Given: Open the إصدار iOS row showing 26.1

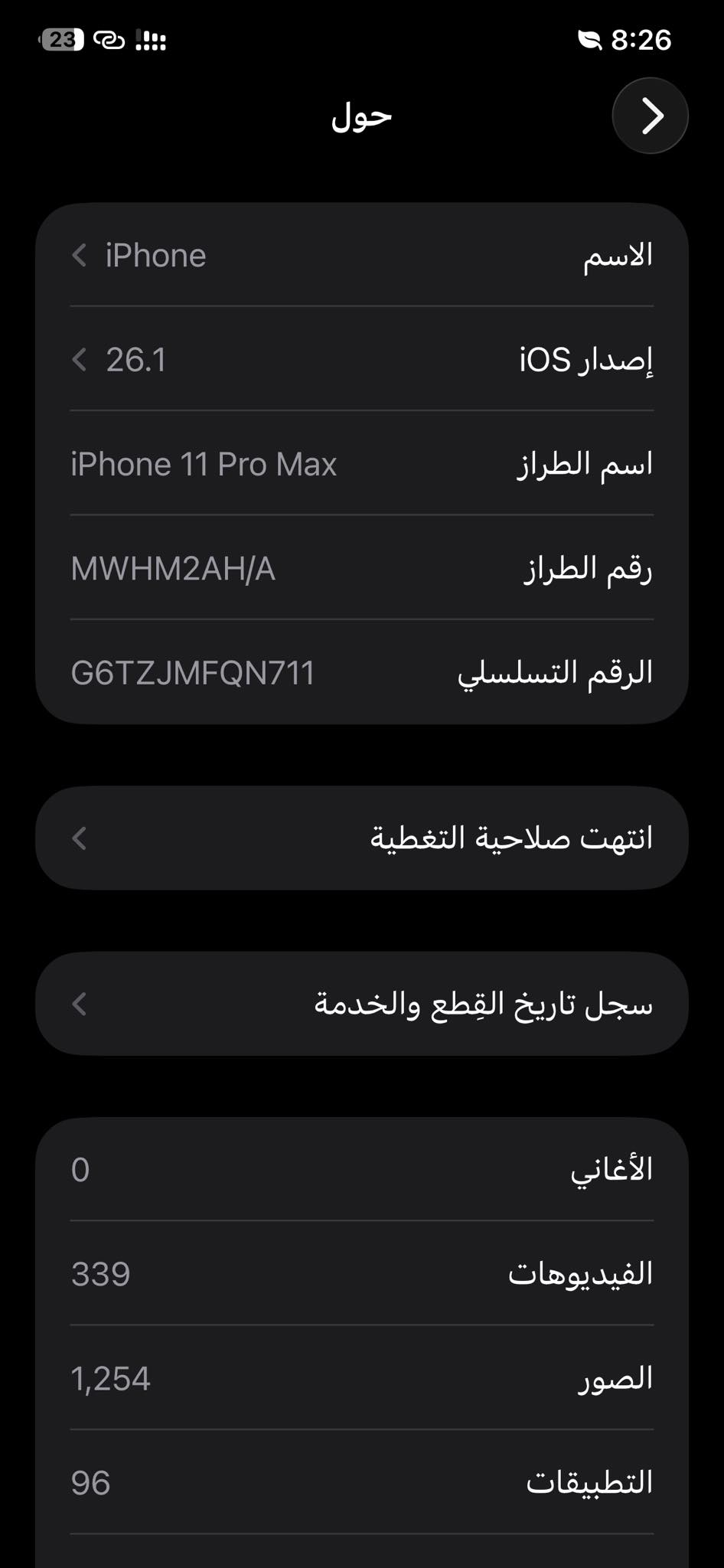Looking at the screenshot, I should coord(361,360).
